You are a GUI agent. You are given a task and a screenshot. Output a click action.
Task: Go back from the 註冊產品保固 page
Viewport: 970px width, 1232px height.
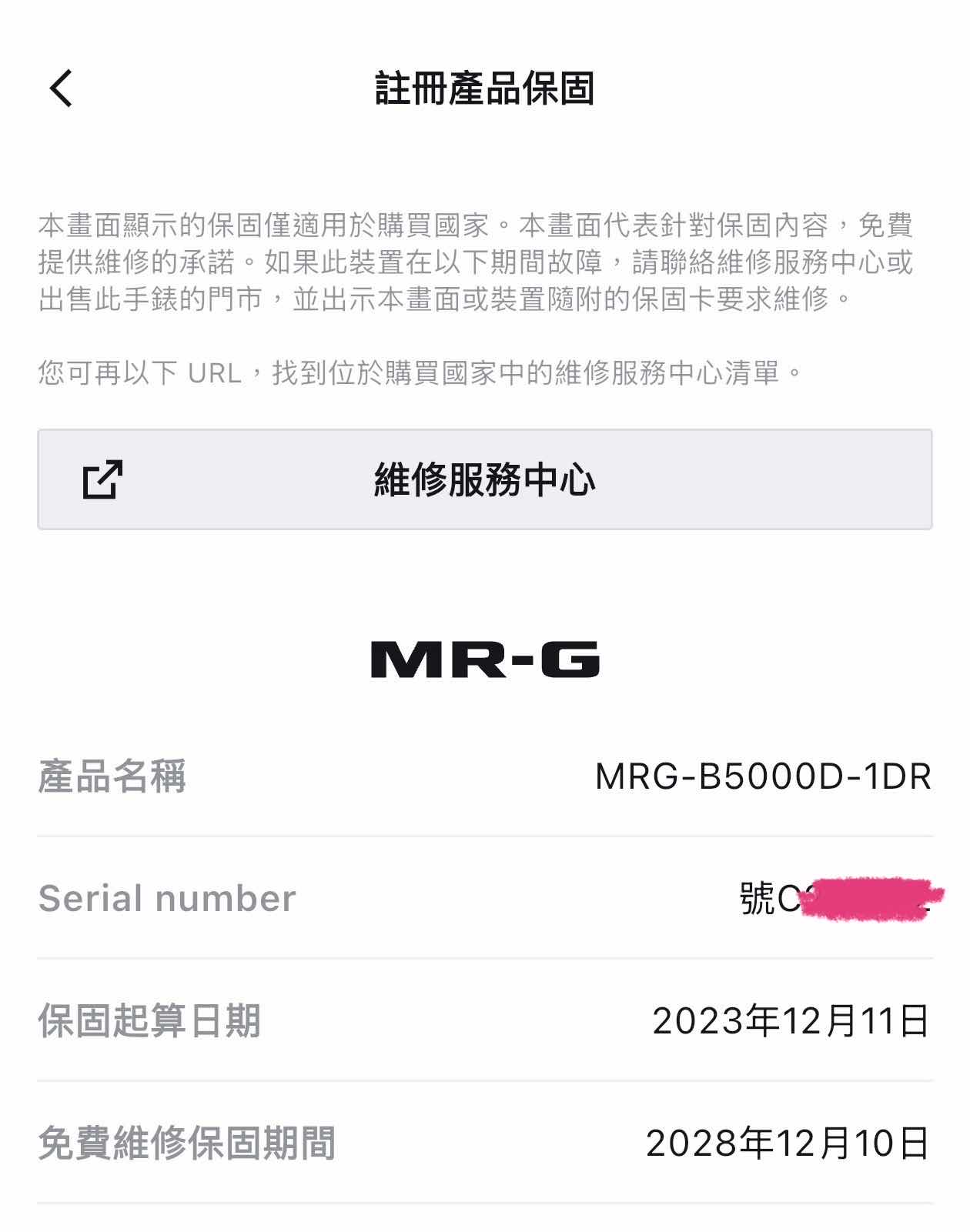click(x=62, y=88)
